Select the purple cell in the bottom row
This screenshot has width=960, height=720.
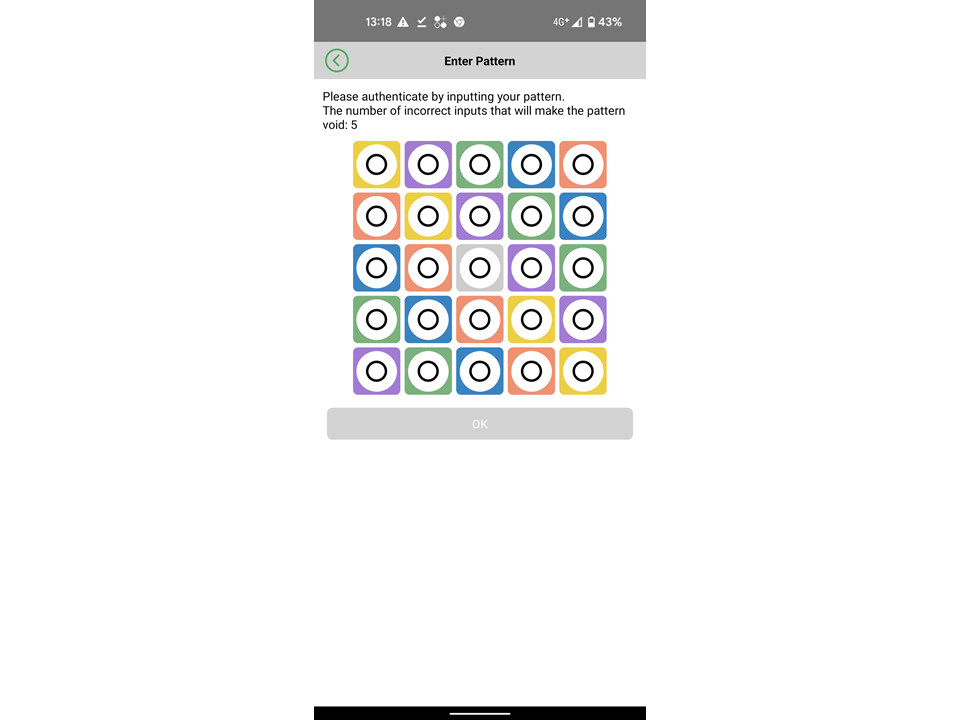(x=376, y=371)
